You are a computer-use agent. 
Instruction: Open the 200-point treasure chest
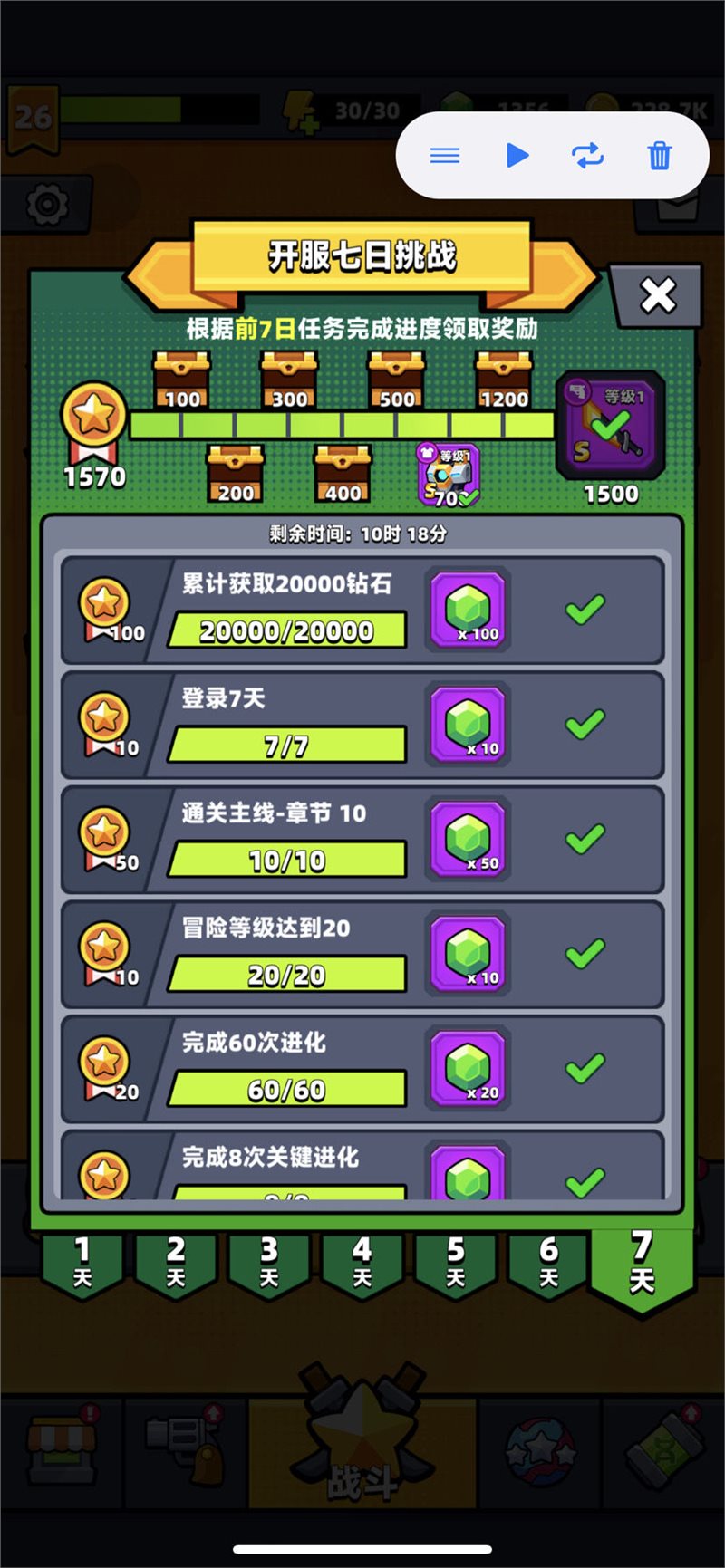pos(236,474)
